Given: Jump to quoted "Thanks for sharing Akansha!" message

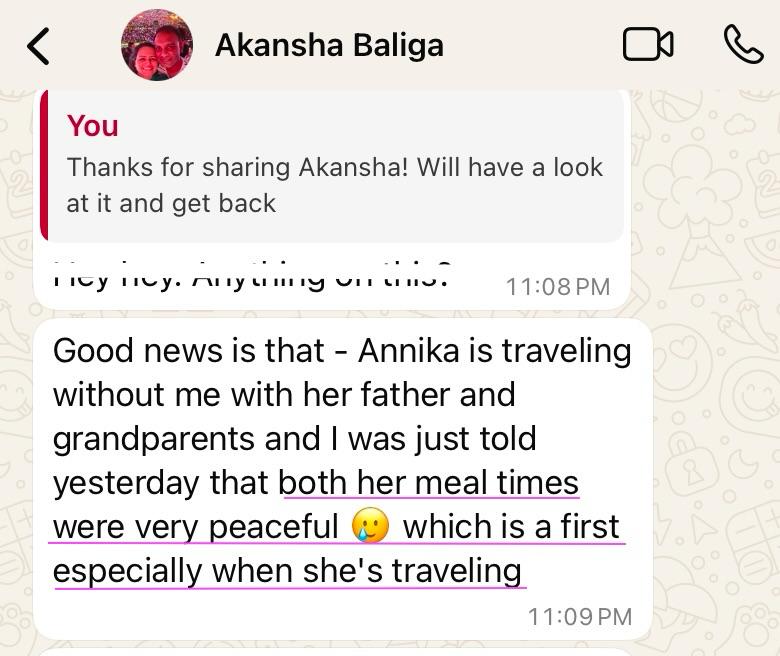Looking at the screenshot, I should (334, 166).
